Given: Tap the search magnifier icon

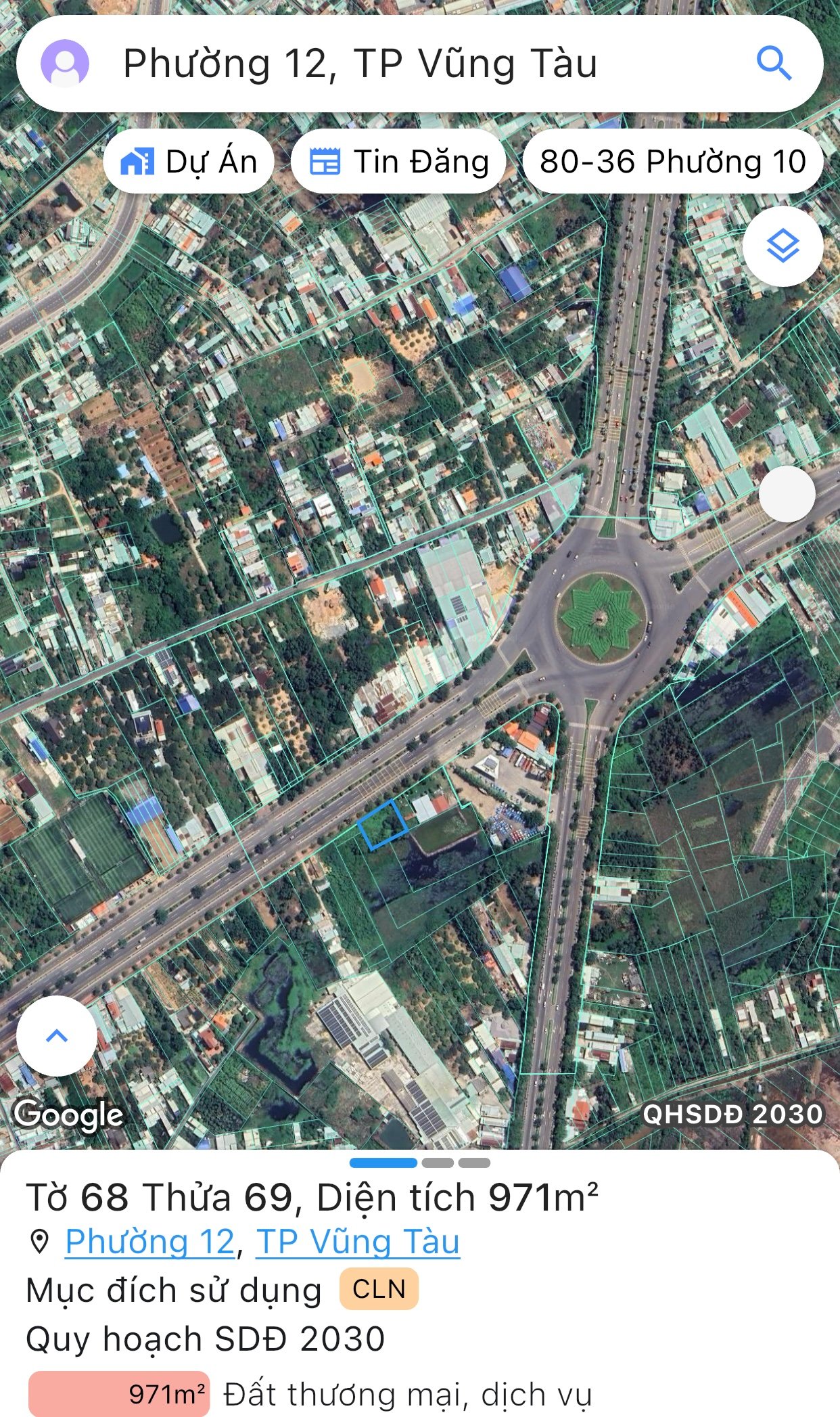Looking at the screenshot, I should 774,64.
